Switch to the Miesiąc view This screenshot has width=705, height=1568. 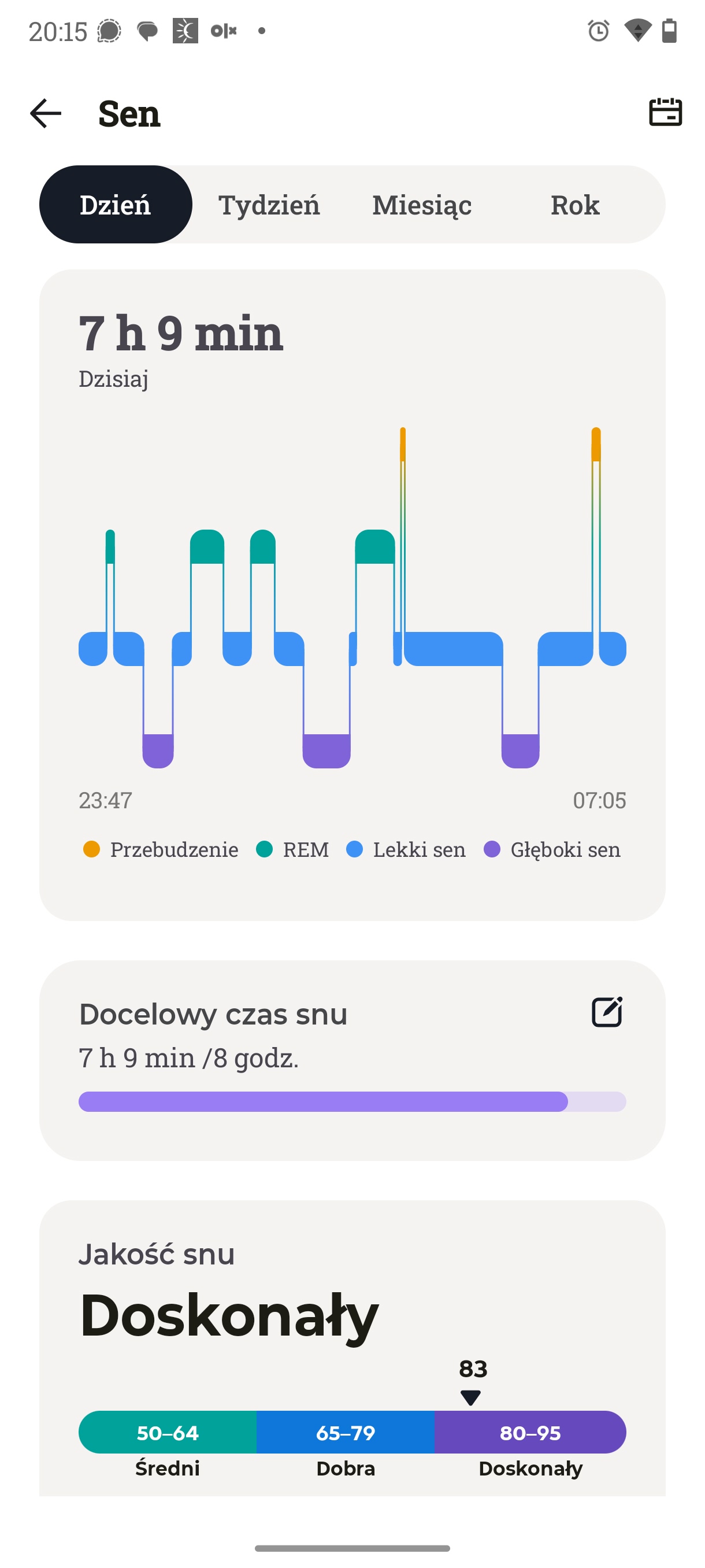point(421,205)
